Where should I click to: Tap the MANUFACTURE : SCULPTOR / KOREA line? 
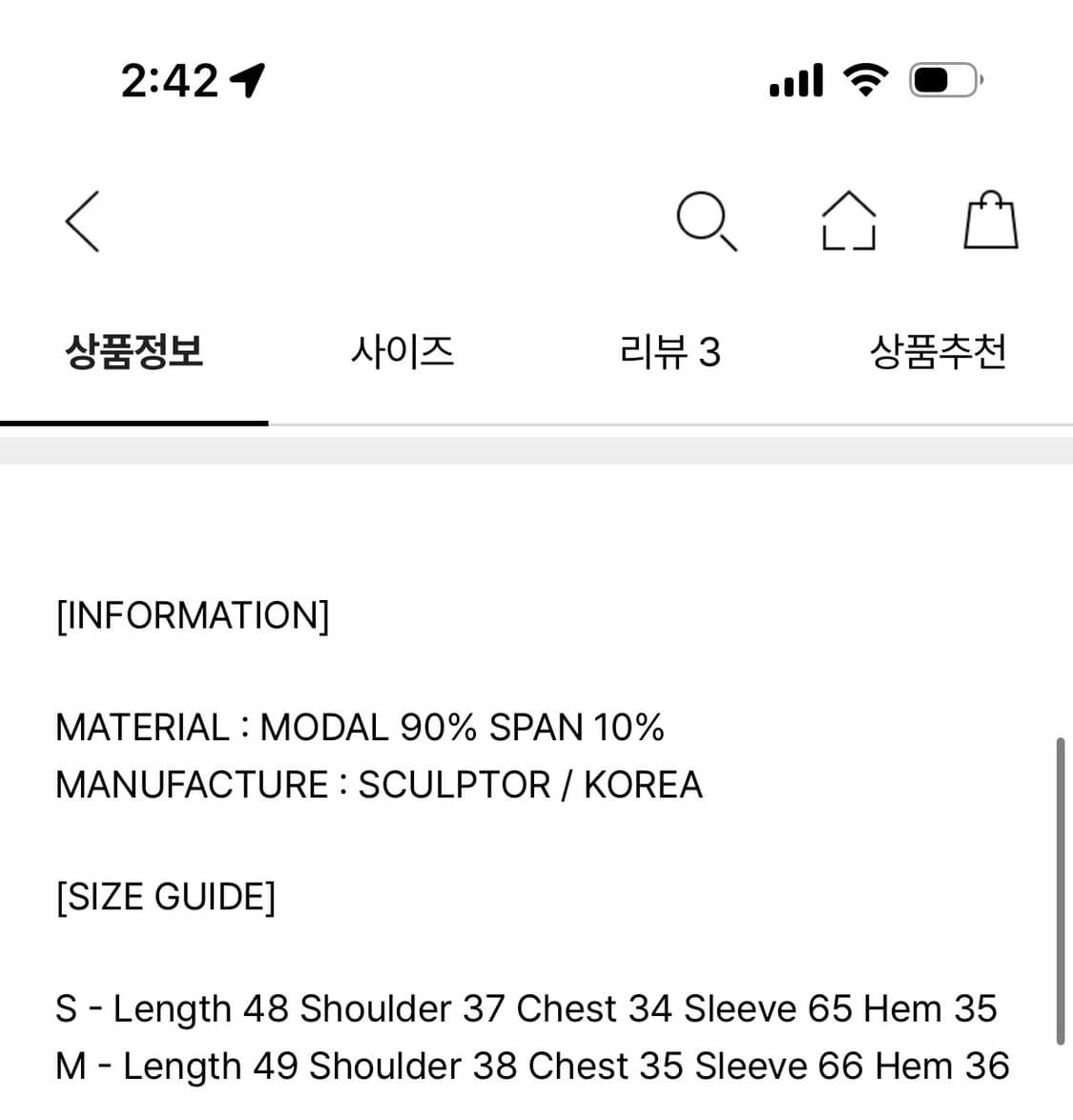378,784
